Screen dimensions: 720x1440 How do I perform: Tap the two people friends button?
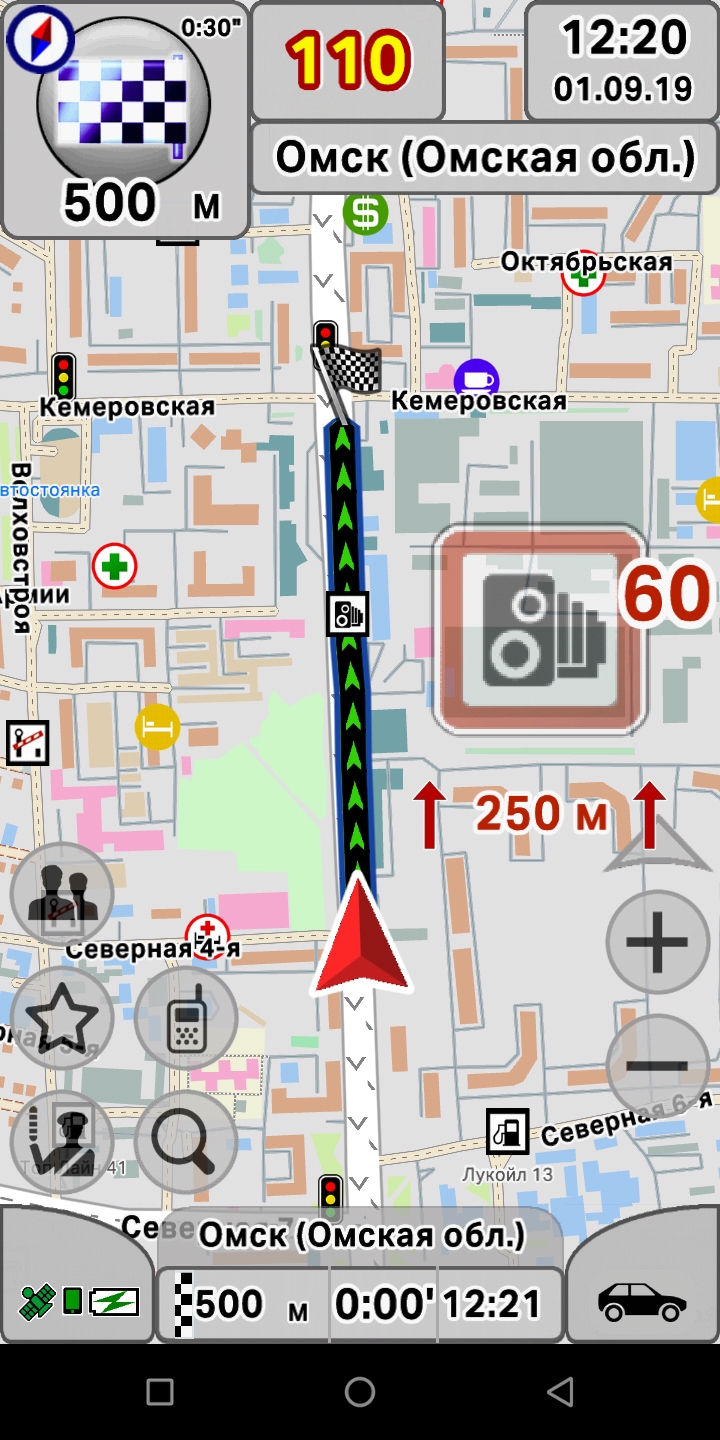(x=62, y=894)
